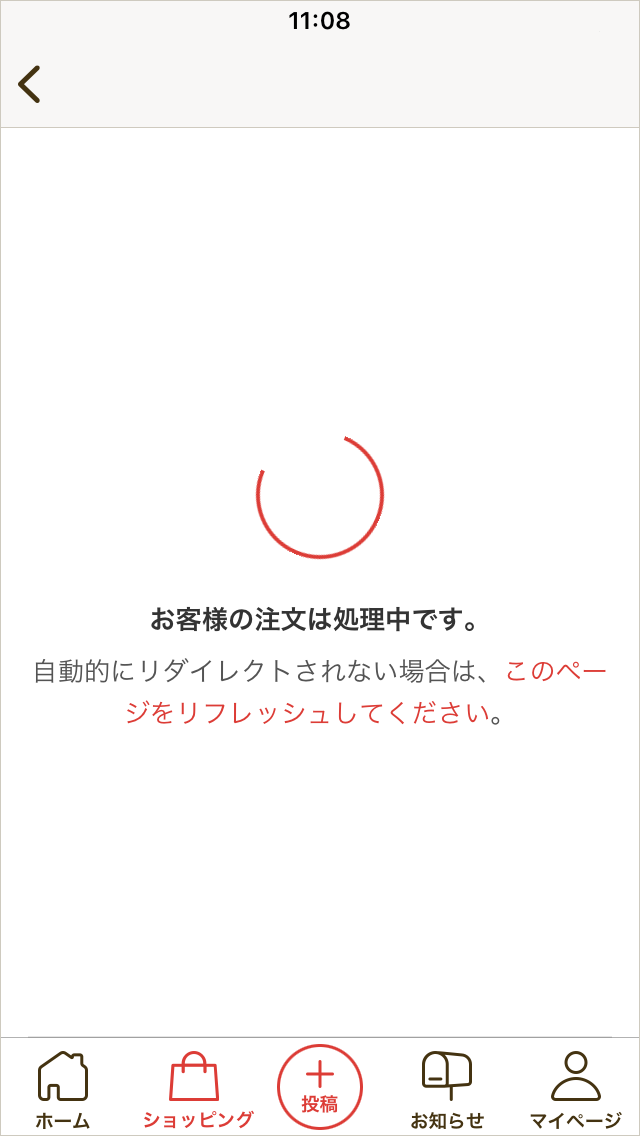
Task: Go back with the top-left arrow
Action: click(30, 84)
